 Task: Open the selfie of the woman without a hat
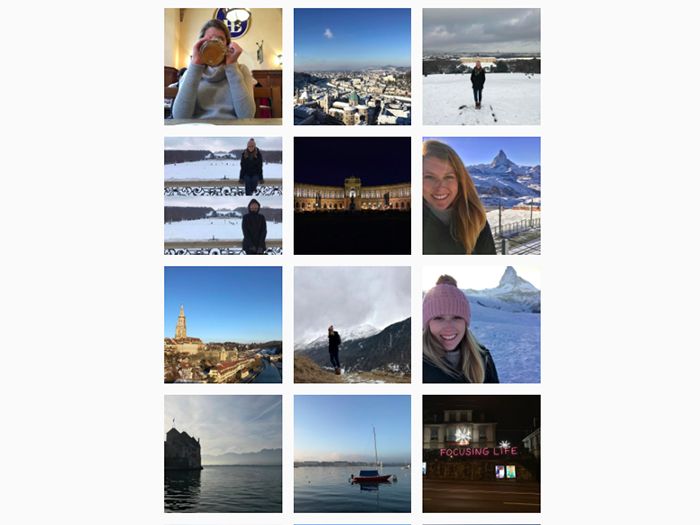(x=481, y=195)
